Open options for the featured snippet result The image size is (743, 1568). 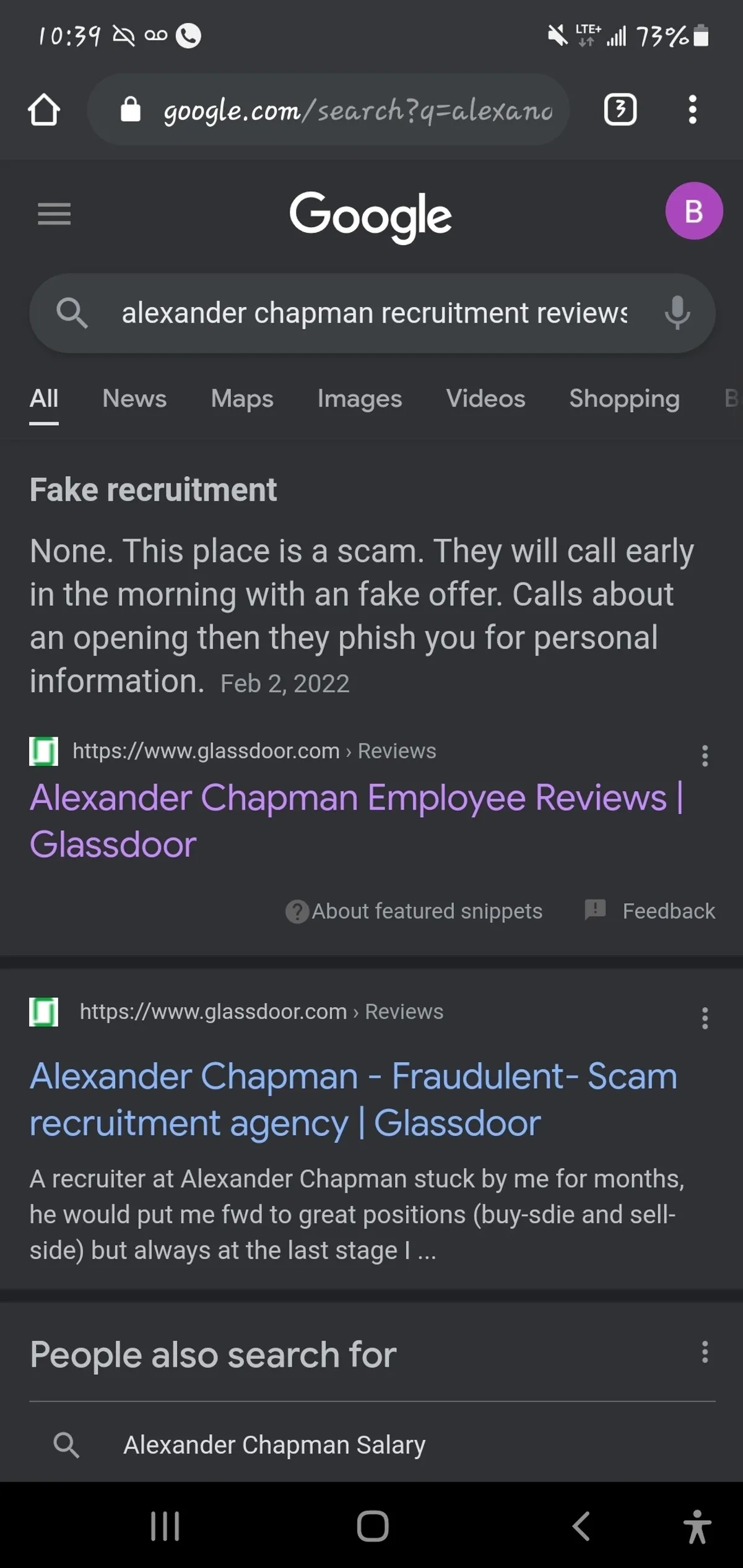coord(705,756)
